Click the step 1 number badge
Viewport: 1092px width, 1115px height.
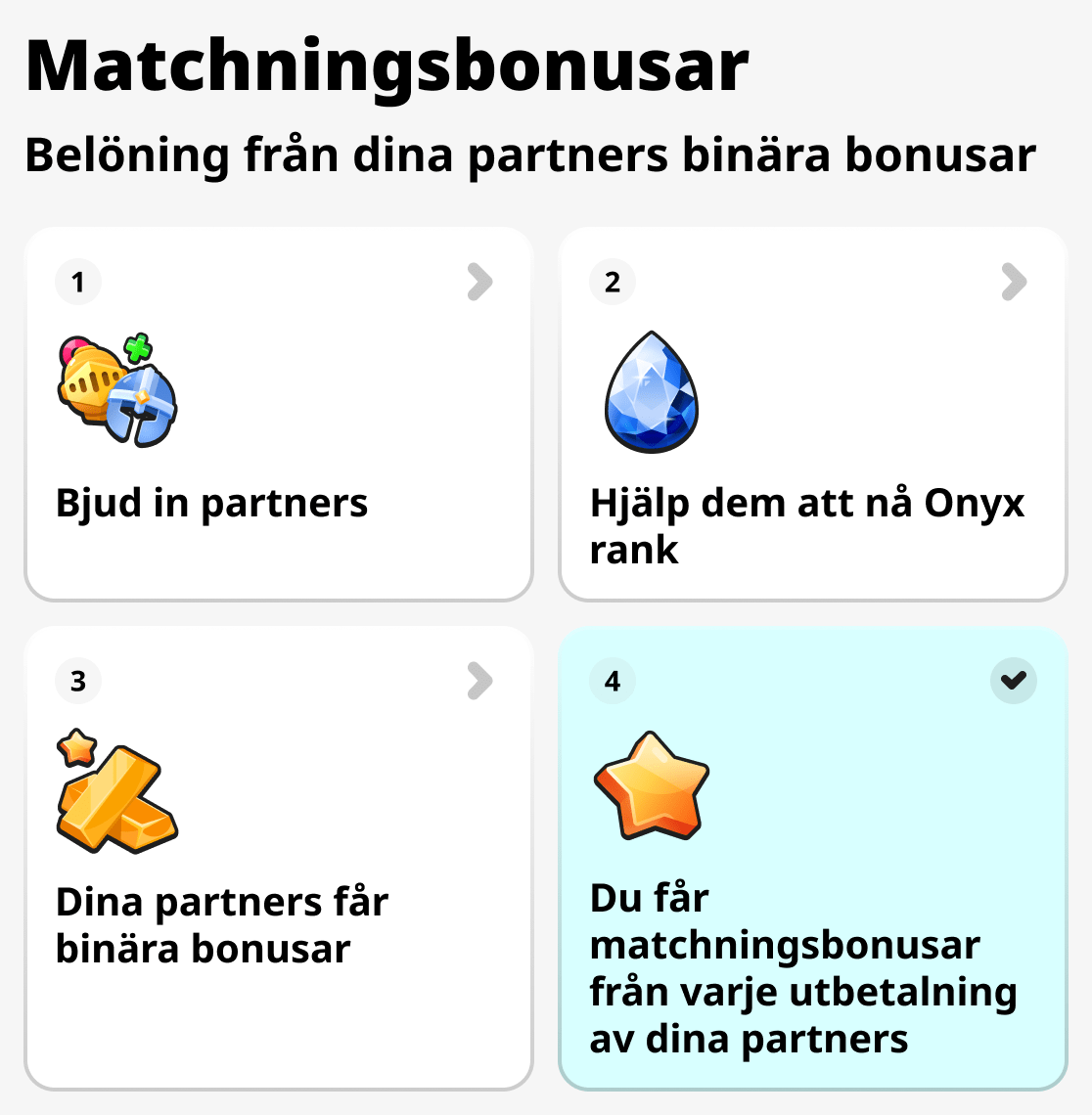pos(78,282)
